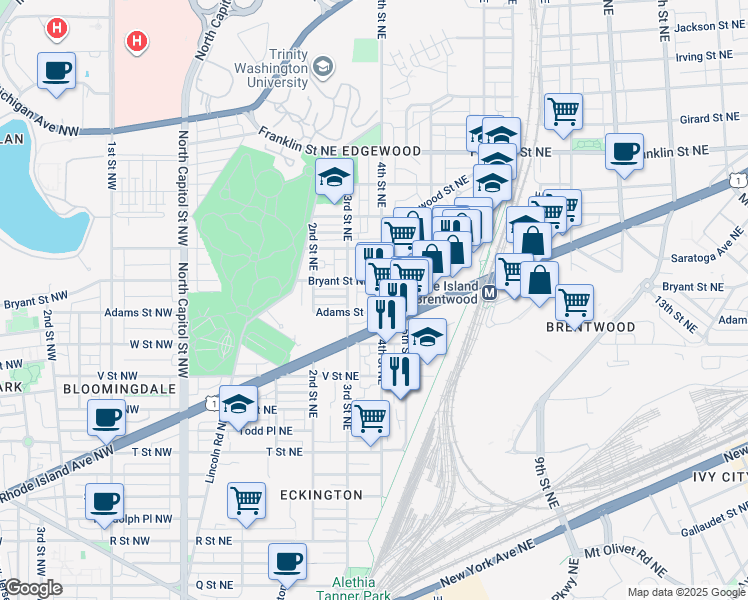The height and width of the screenshot is (600, 748).
Task: Open the shopping cart marker above the Eckington label
Action: click(x=247, y=500)
